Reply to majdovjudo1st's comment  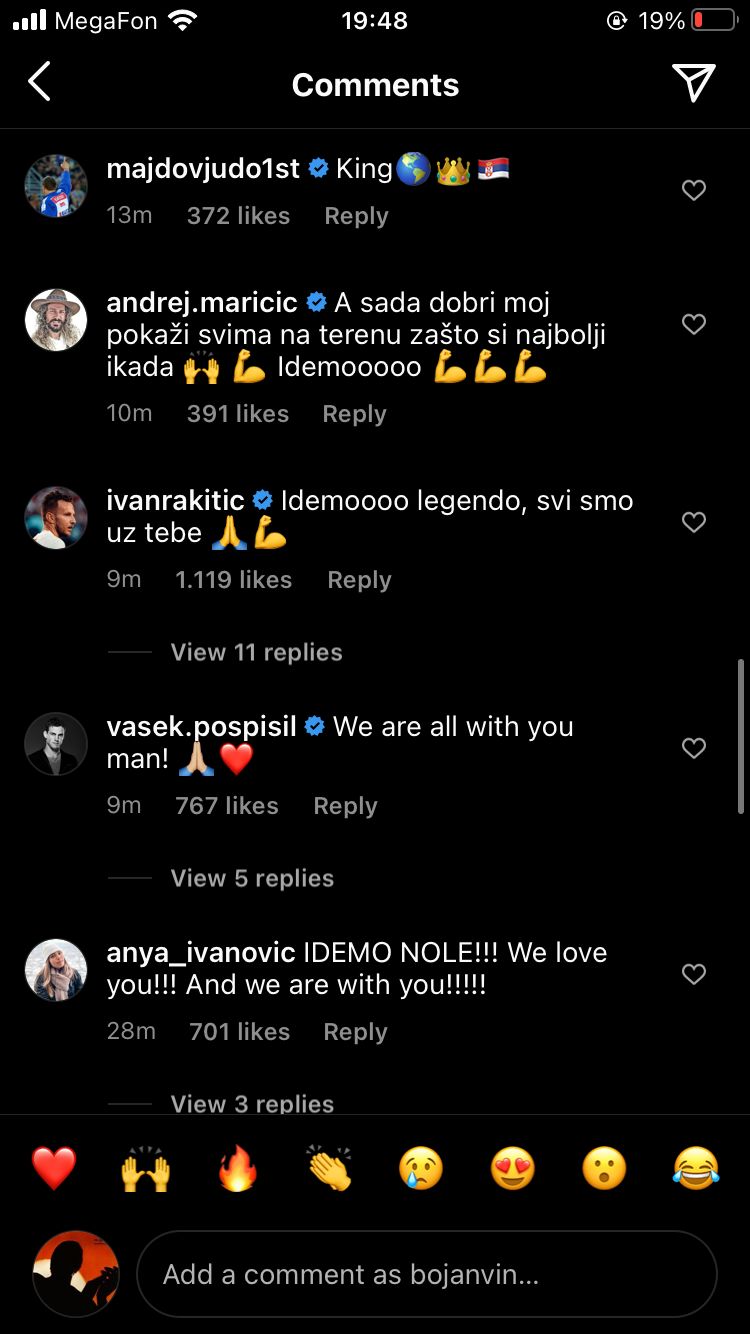(356, 216)
